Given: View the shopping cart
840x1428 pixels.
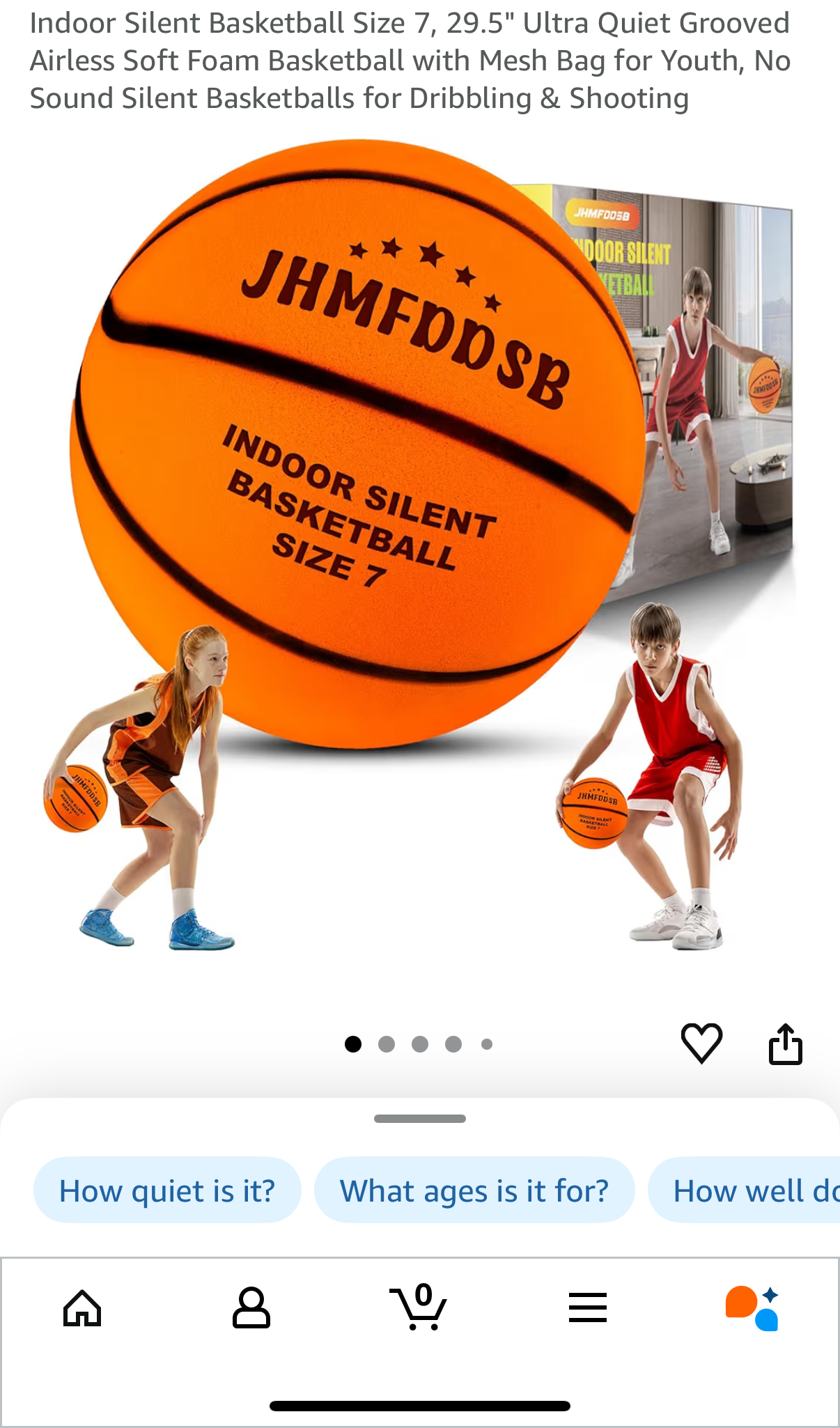Looking at the screenshot, I should 418,1307.
